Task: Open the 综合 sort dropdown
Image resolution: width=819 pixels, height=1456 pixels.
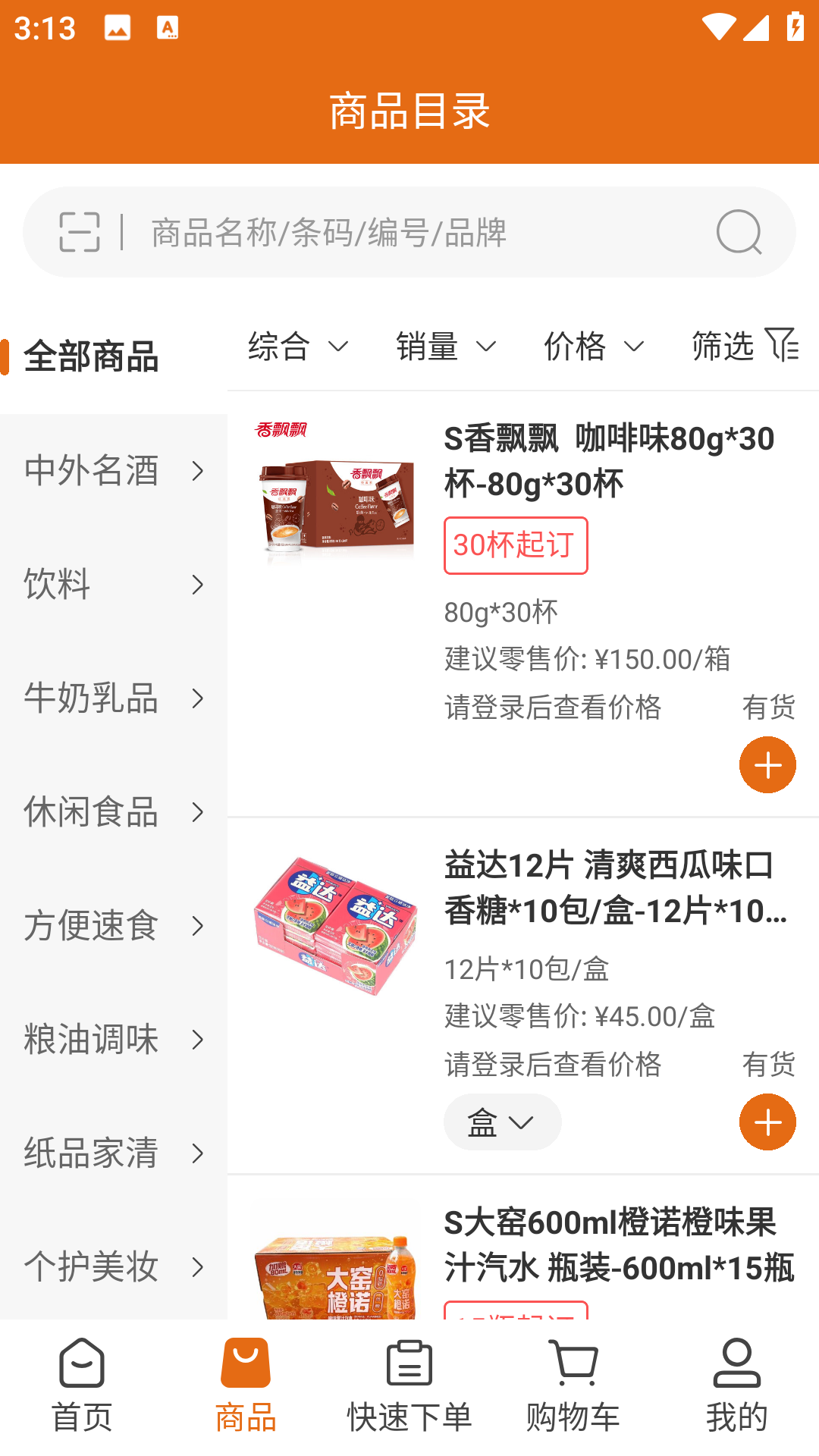Action: [x=296, y=348]
